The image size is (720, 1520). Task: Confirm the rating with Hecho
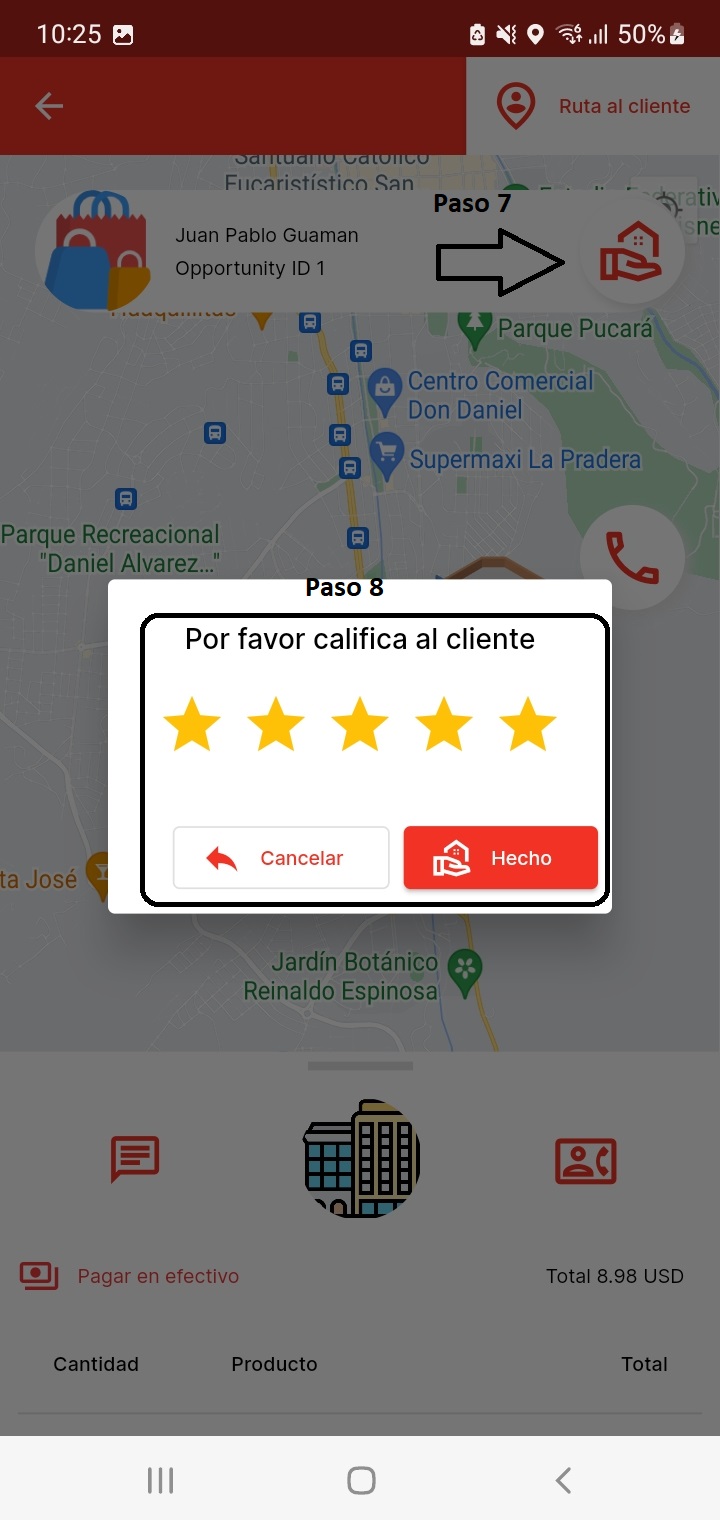pyautogui.click(x=500, y=858)
